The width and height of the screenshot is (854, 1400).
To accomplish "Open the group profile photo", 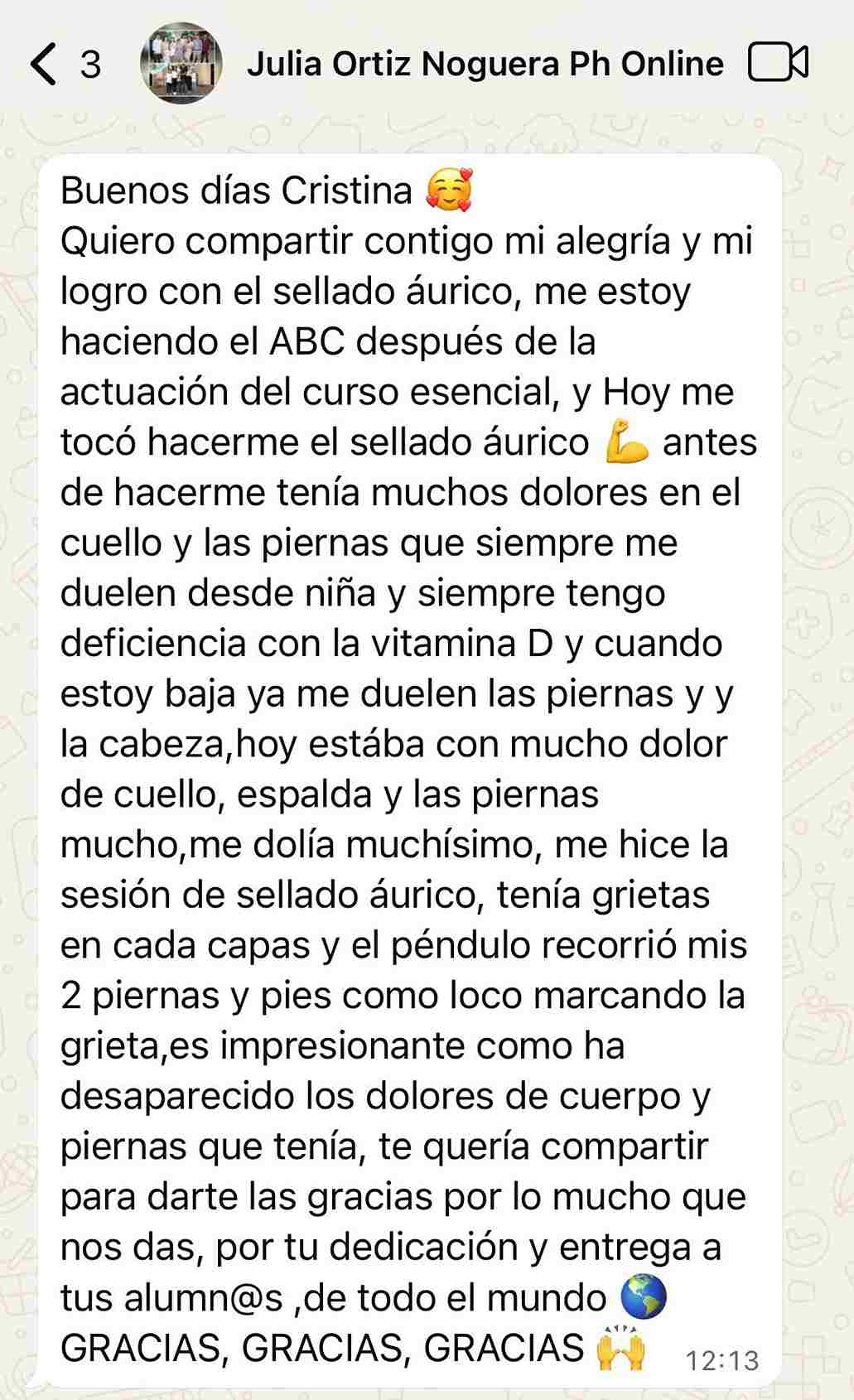I will tap(181, 64).
